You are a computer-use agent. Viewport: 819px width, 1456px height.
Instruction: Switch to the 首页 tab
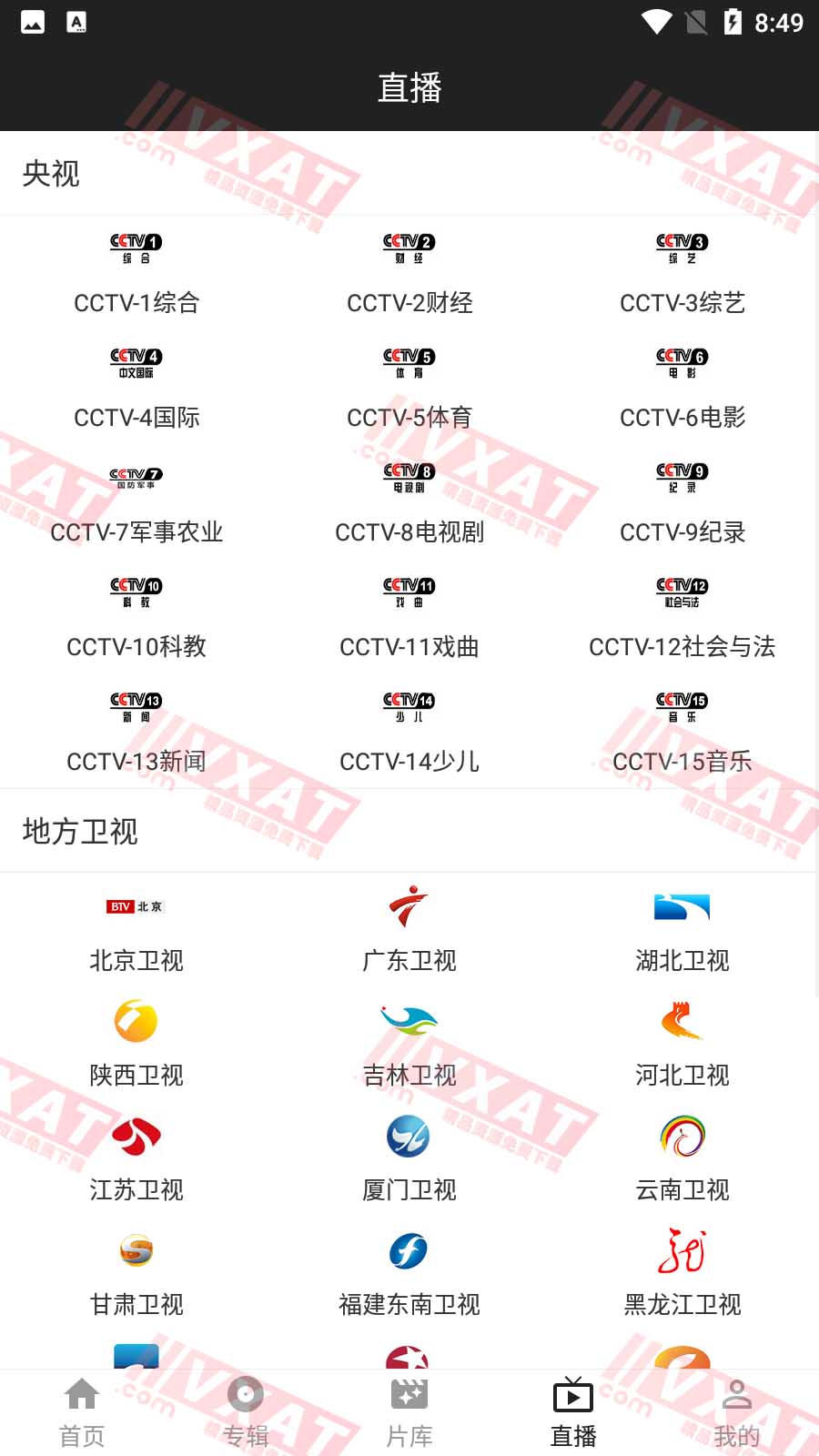(82, 1412)
